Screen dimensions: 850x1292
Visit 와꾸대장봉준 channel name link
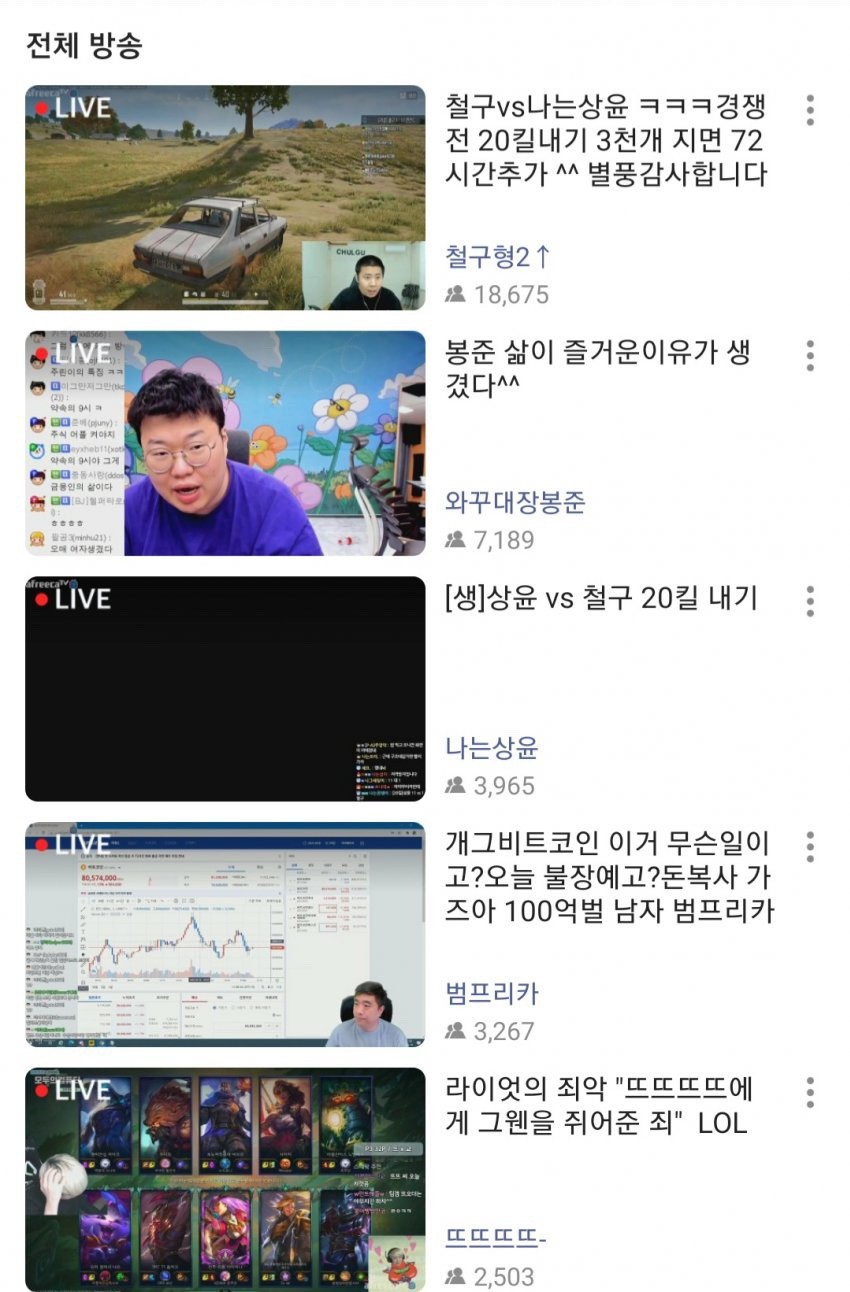pos(515,502)
